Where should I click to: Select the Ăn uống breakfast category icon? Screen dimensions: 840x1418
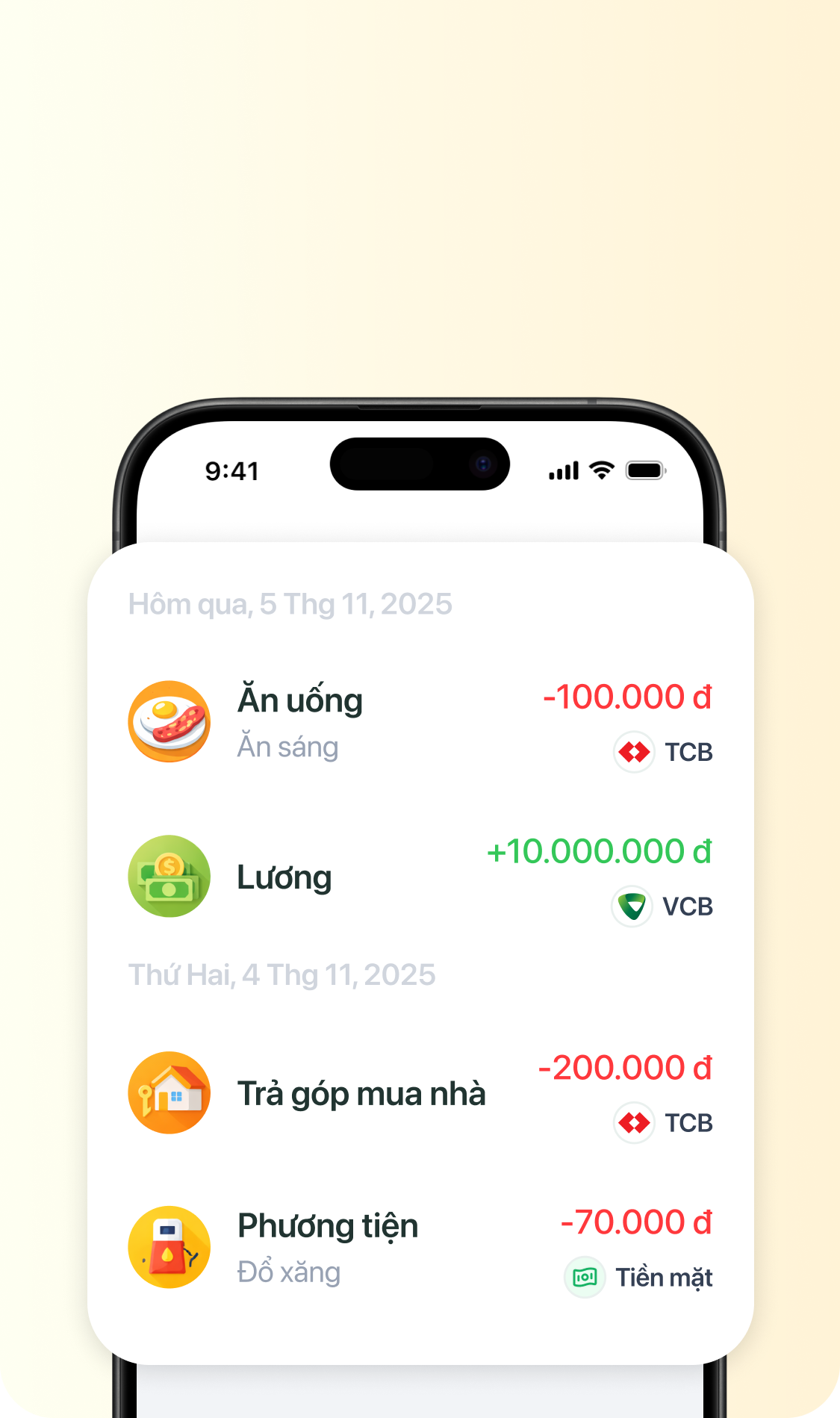[169, 721]
